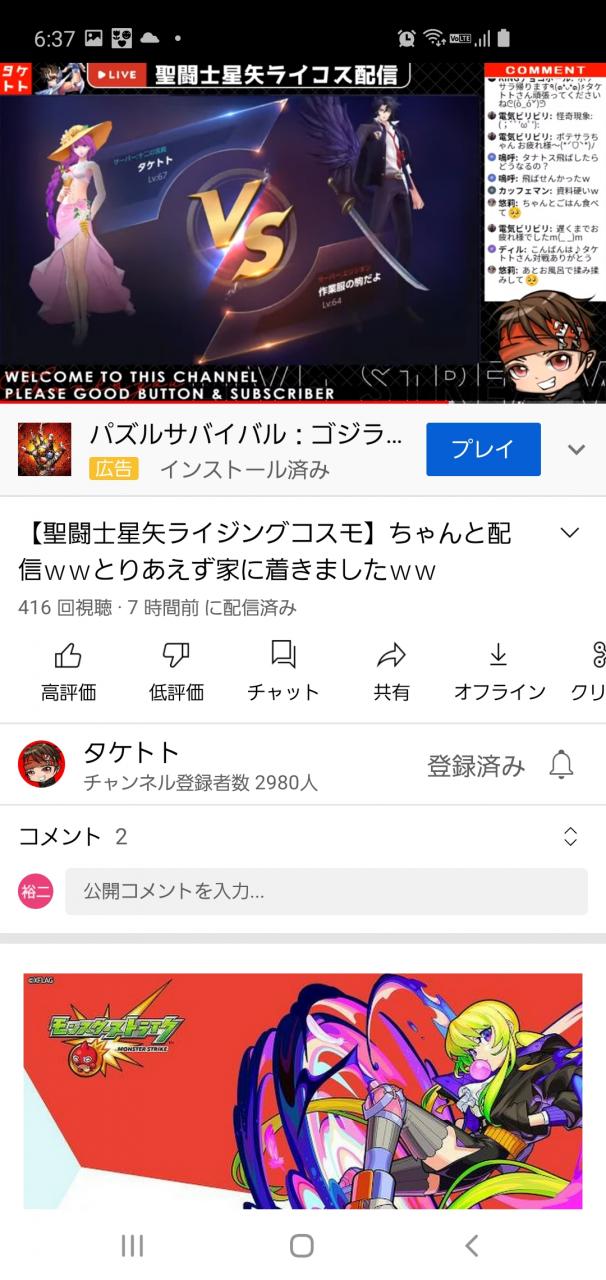Open recent apps from the navigation bar
The height and width of the screenshot is (1280, 606).
click(x=132, y=1245)
